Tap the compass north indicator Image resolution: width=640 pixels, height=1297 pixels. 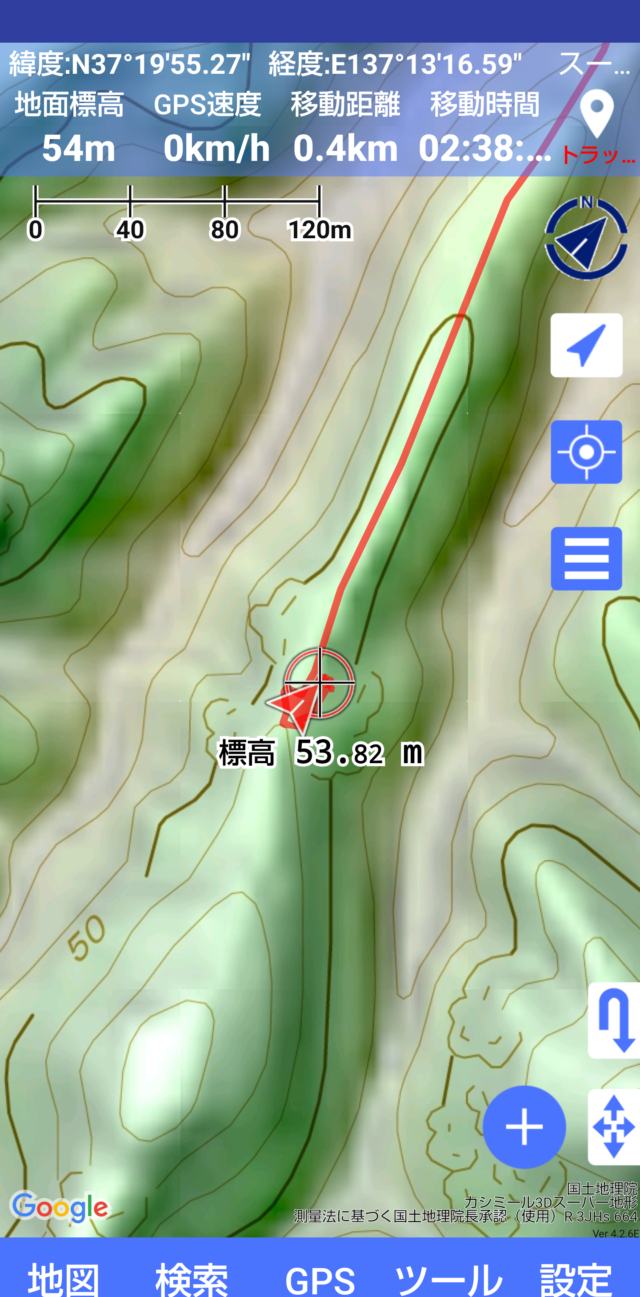(x=586, y=235)
